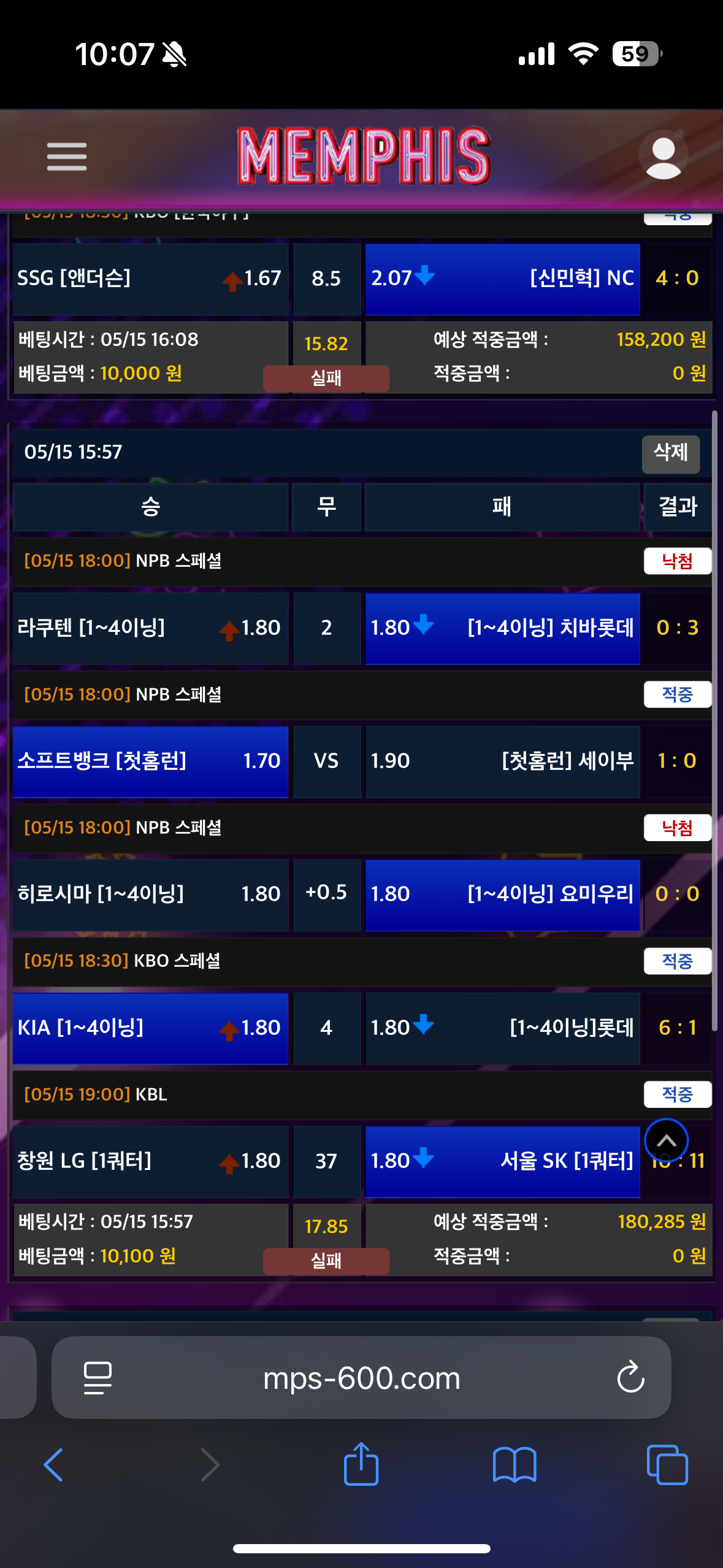Reload the page
Viewport: 723px width, 1568px height.
(630, 1378)
